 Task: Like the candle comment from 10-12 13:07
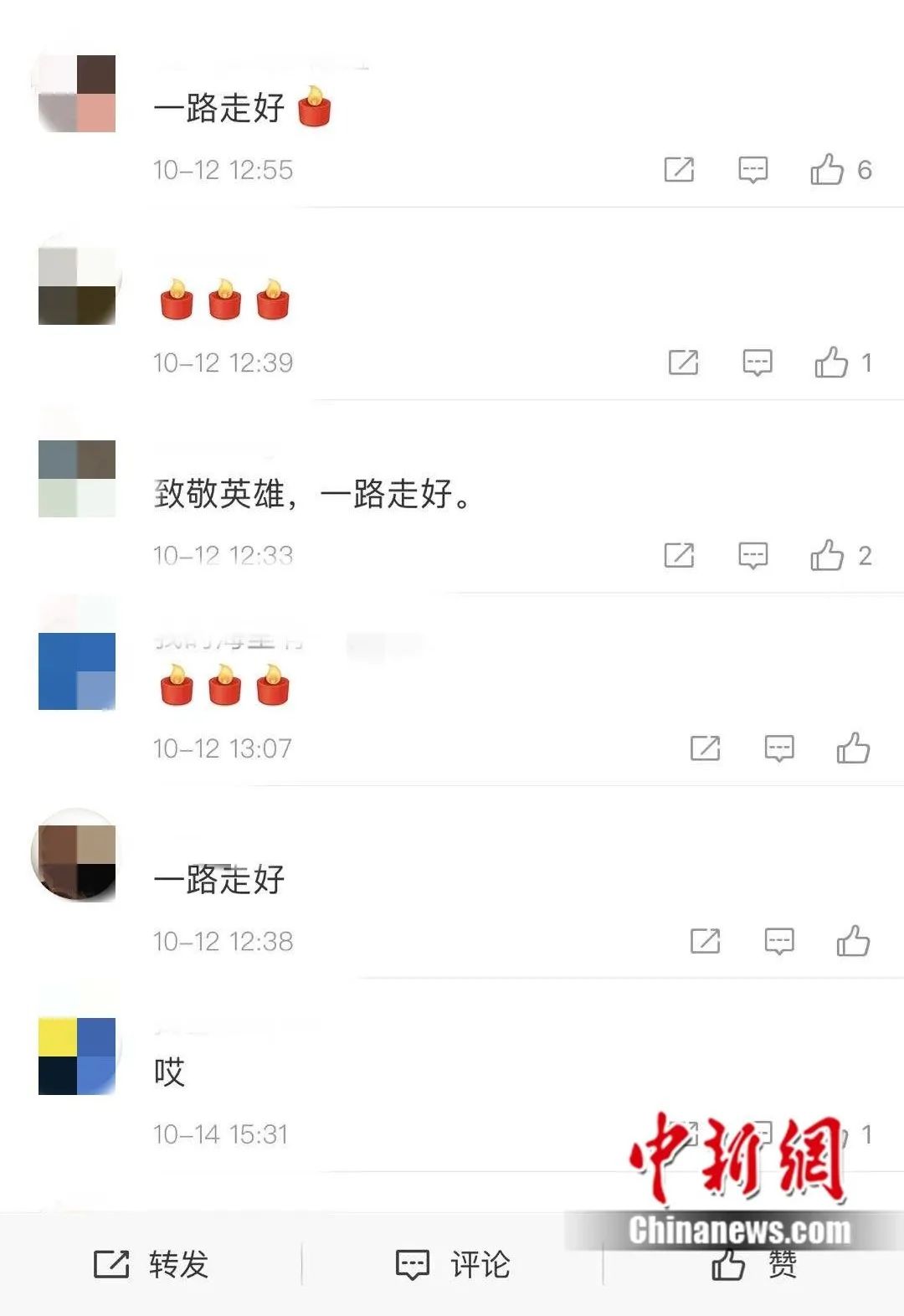tap(853, 748)
